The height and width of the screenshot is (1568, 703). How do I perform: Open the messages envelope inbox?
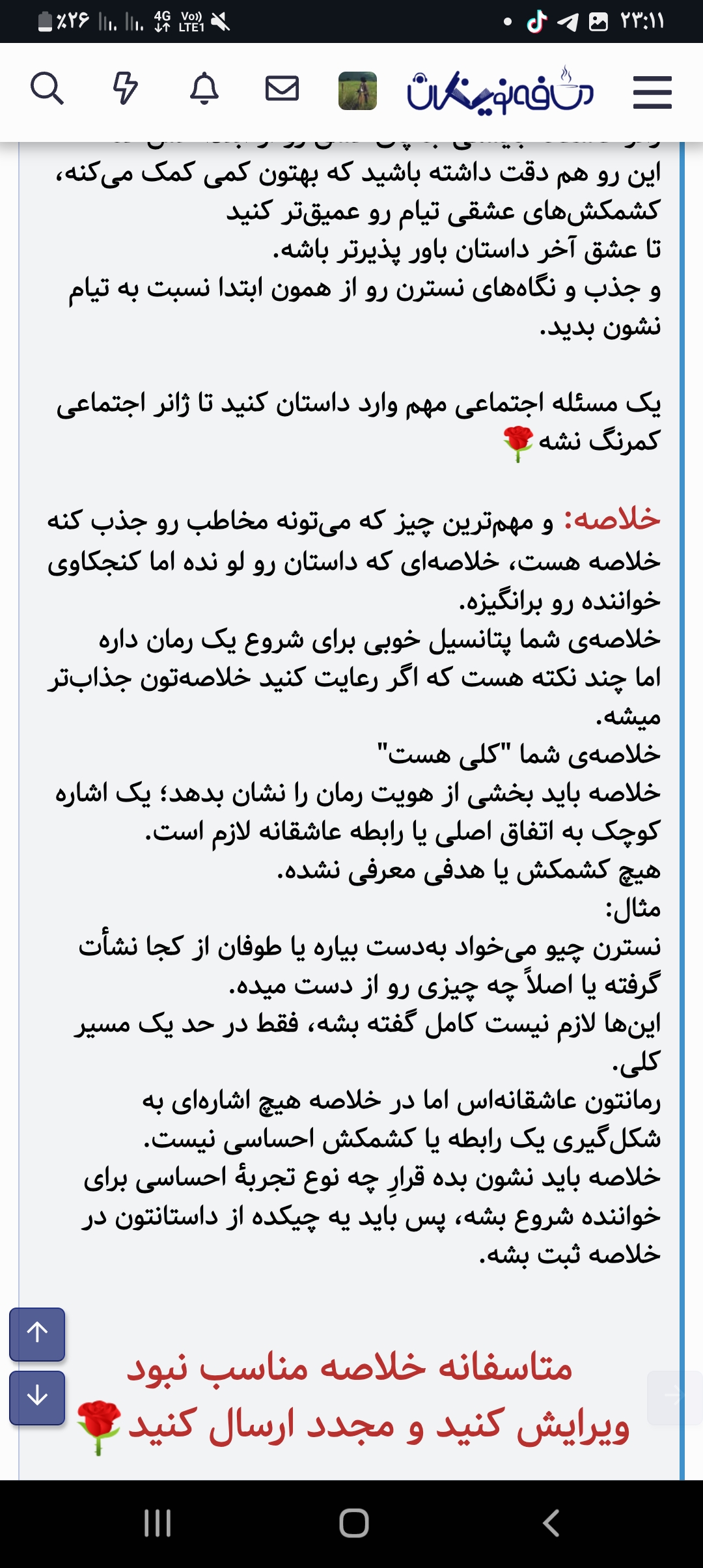click(x=282, y=89)
